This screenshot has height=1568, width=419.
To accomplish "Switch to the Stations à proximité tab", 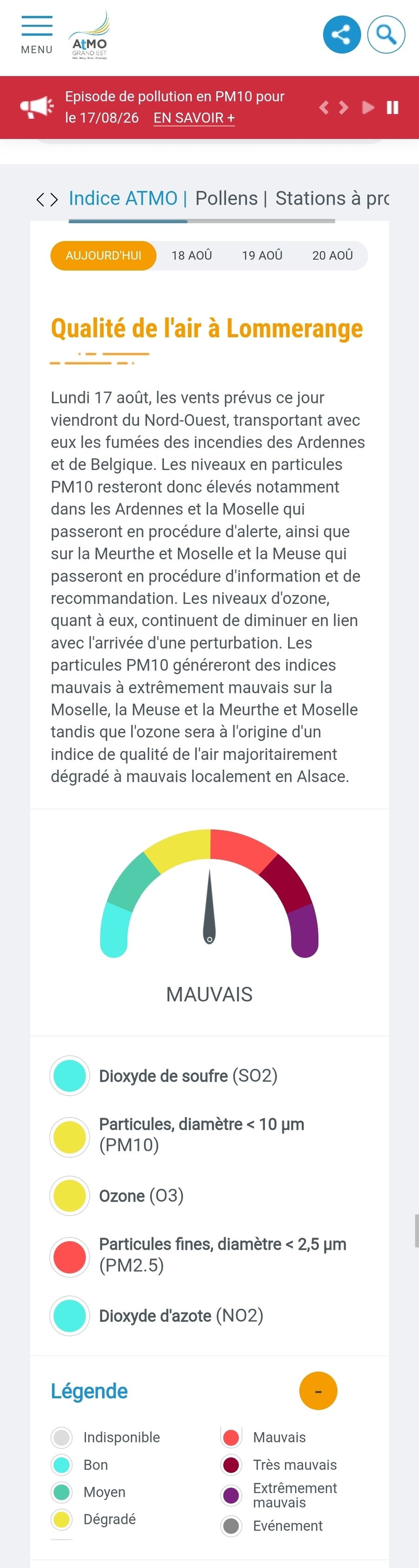I will click(x=332, y=198).
